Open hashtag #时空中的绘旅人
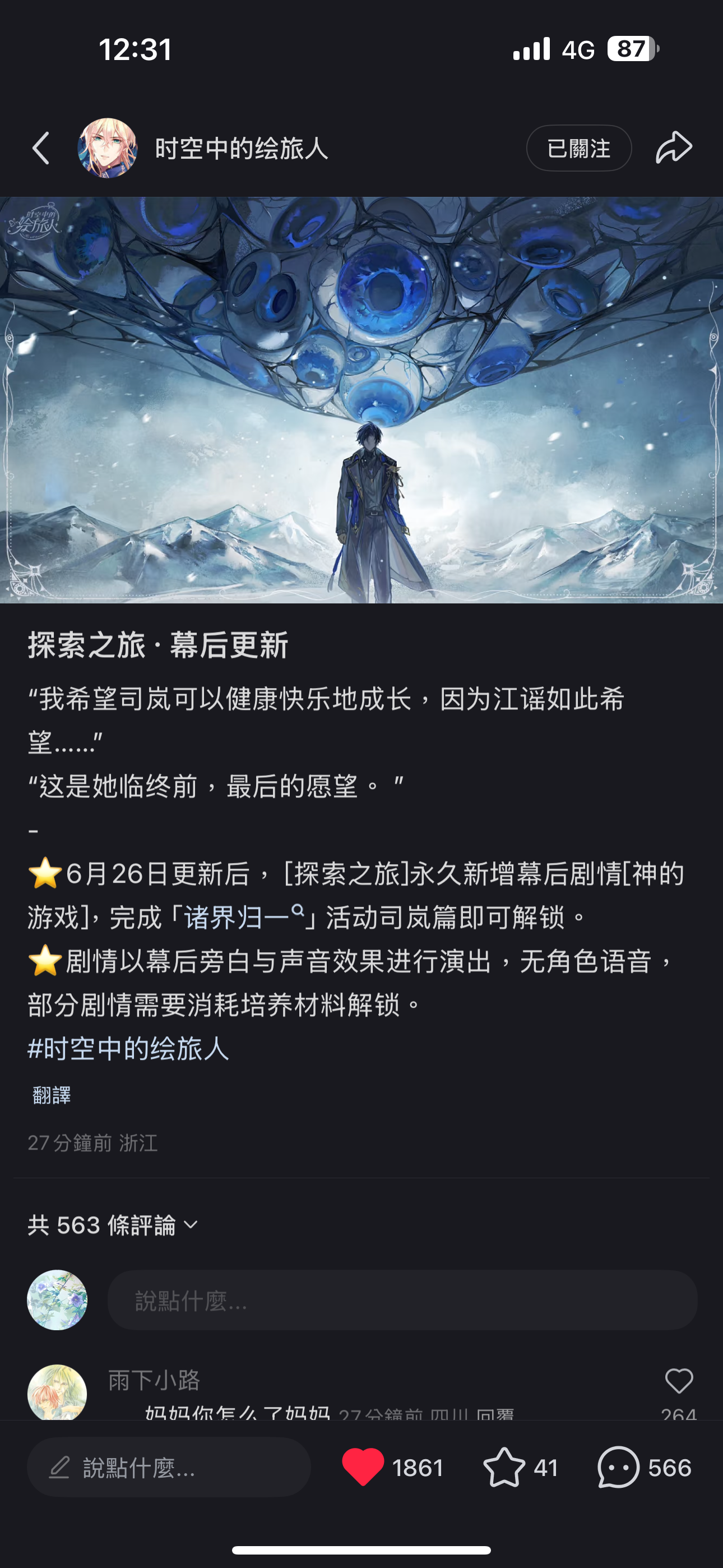Screen dimensions: 723x1568 (x=128, y=1049)
